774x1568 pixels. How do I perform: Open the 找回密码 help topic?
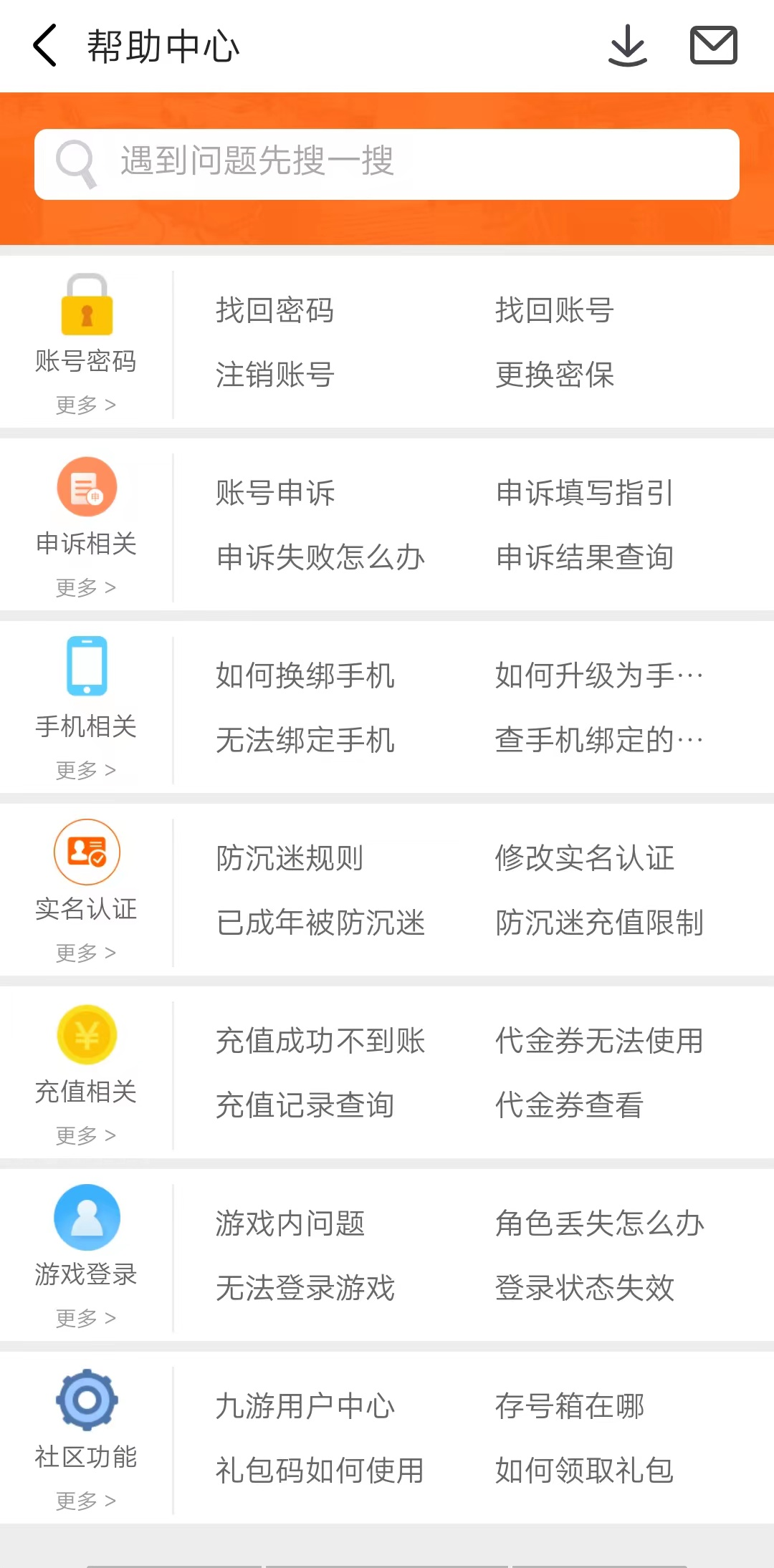pos(275,310)
